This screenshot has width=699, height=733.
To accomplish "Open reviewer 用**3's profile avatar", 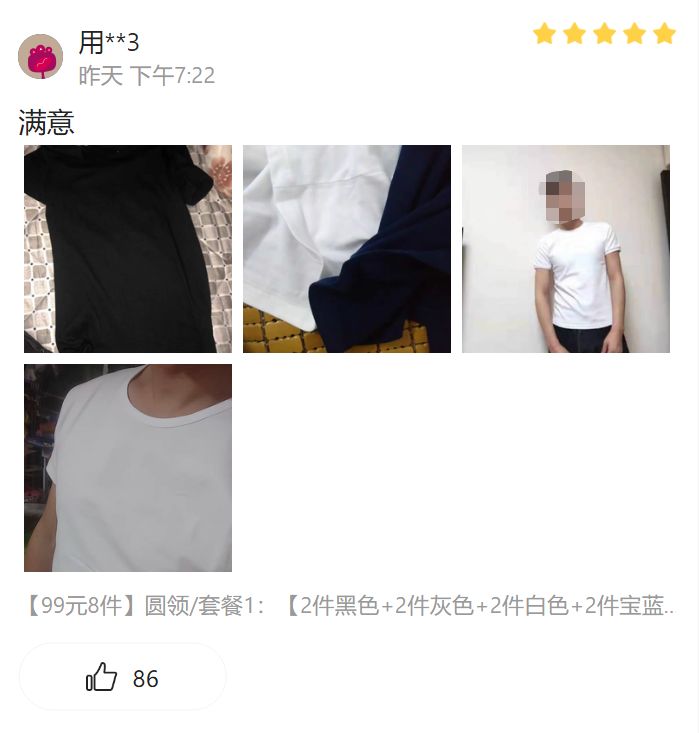I will [x=41, y=56].
